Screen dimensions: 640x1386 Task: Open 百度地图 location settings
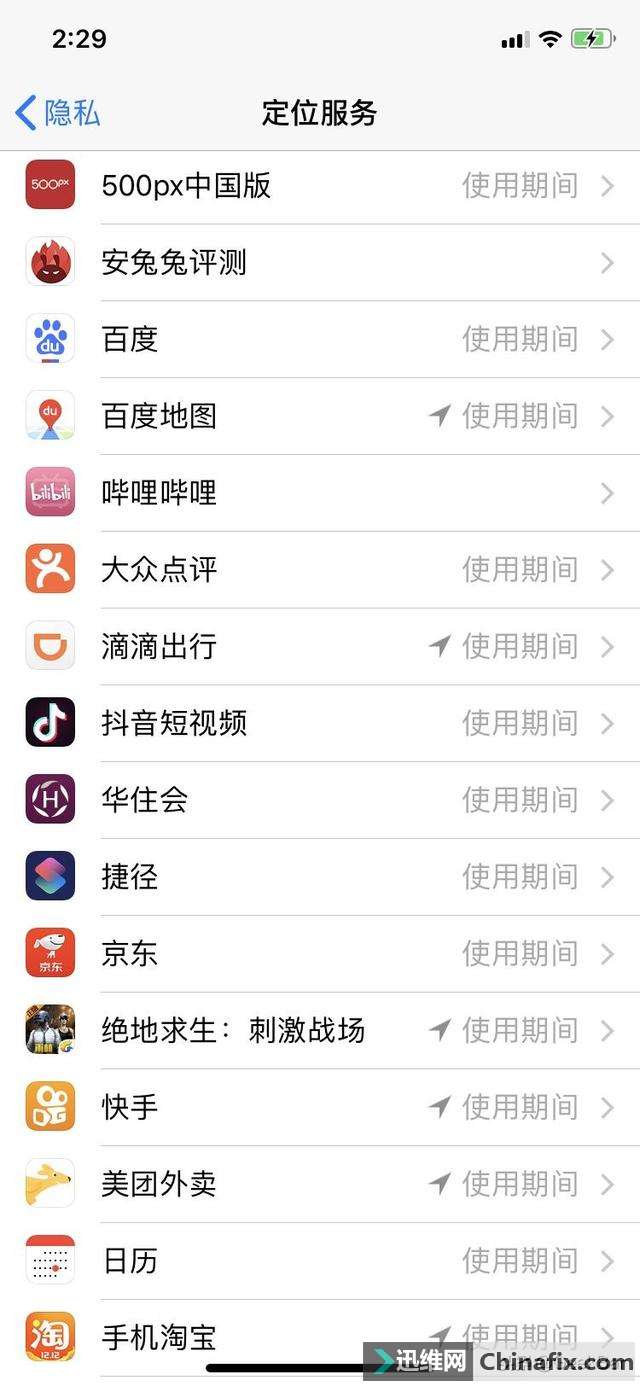[x=320, y=416]
